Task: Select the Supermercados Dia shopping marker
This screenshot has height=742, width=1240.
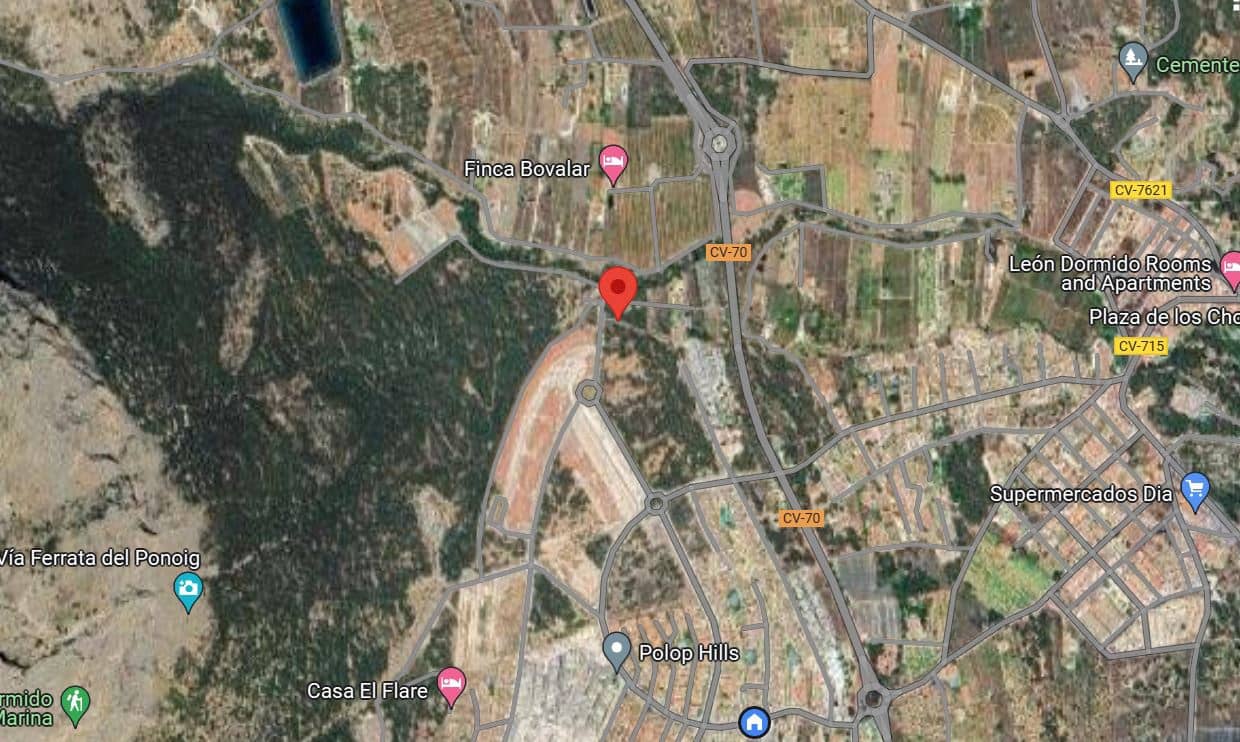Action: point(1195,490)
